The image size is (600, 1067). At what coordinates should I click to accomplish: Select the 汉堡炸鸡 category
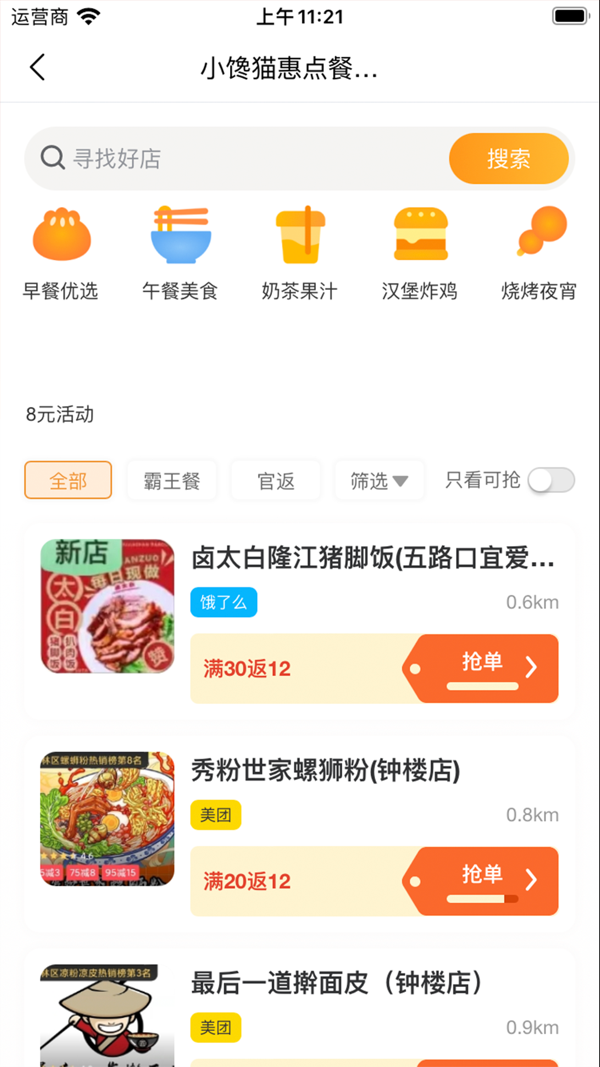point(419,253)
